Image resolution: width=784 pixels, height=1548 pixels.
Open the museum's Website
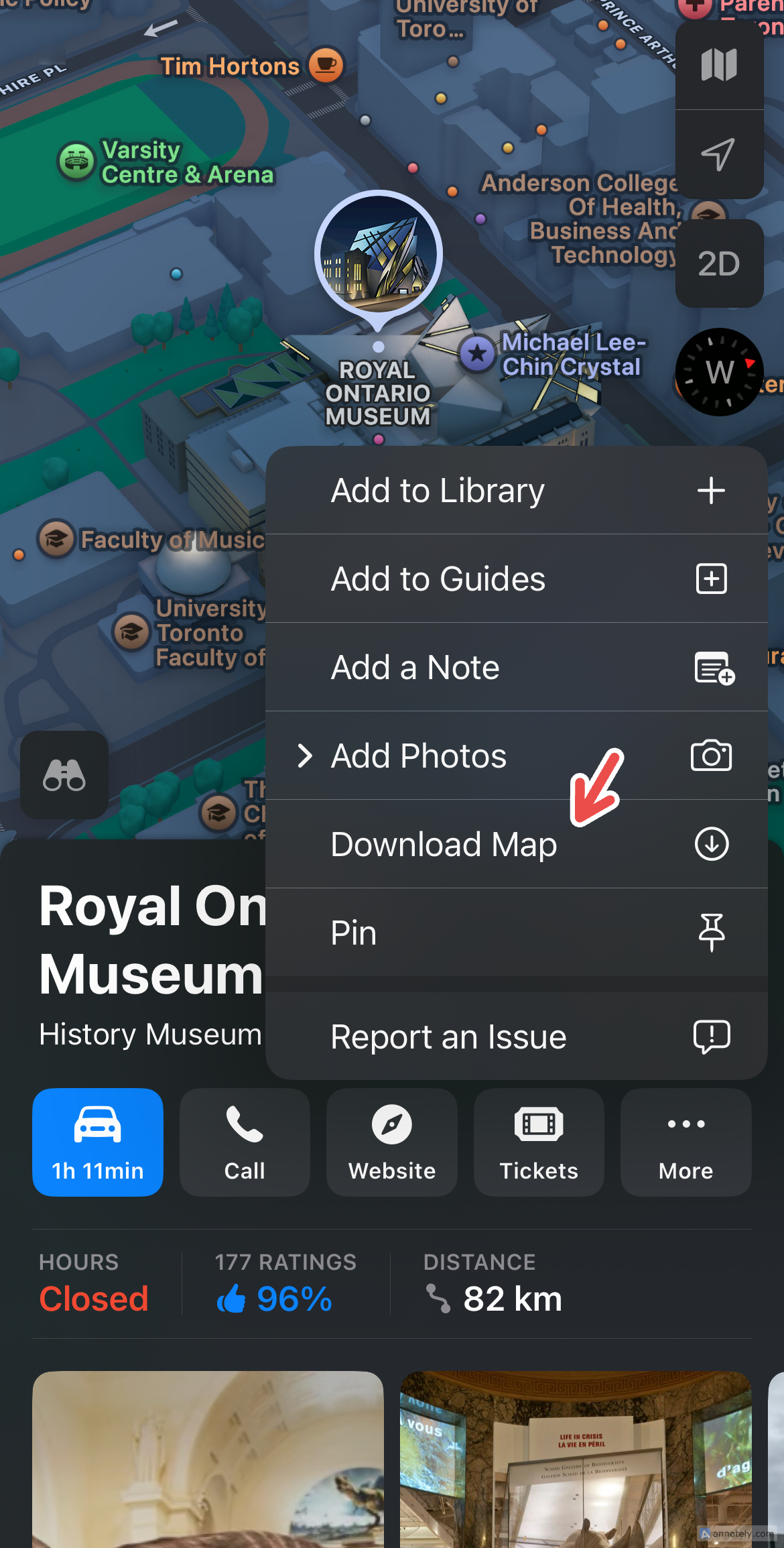click(391, 1142)
